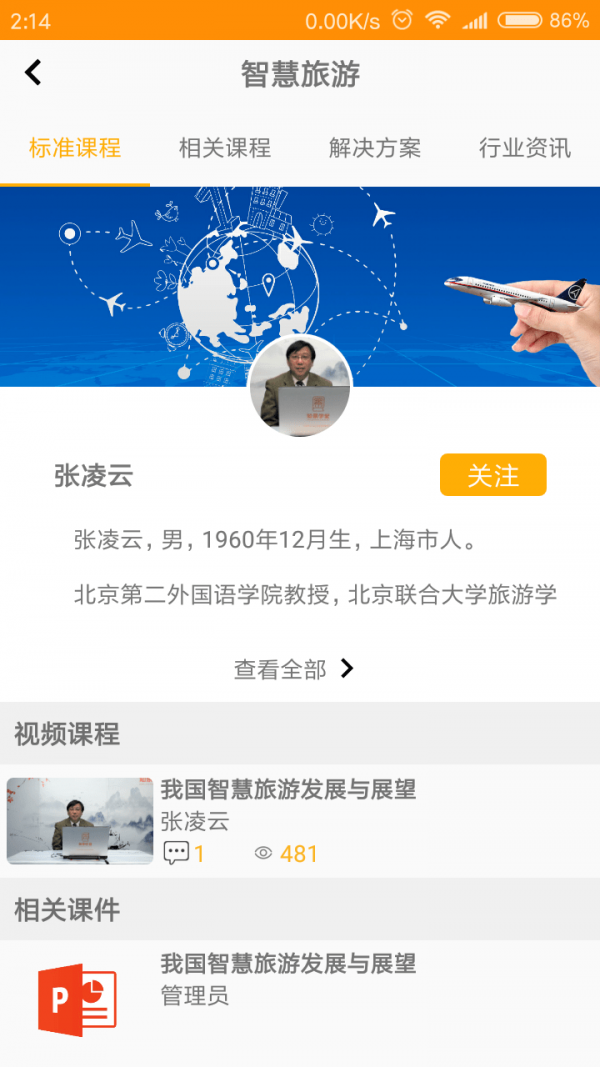Switch to the 相关课程 tab

click(x=225, y=149)
